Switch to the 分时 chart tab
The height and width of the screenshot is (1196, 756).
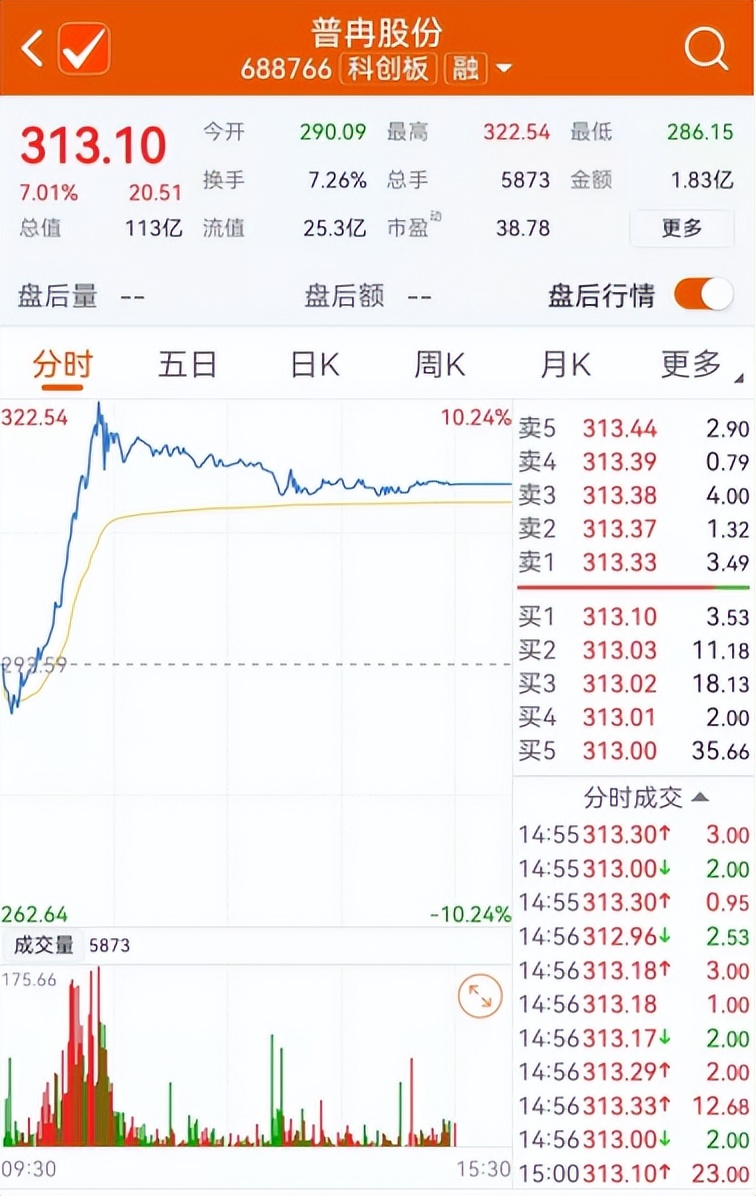pos(62,365)
